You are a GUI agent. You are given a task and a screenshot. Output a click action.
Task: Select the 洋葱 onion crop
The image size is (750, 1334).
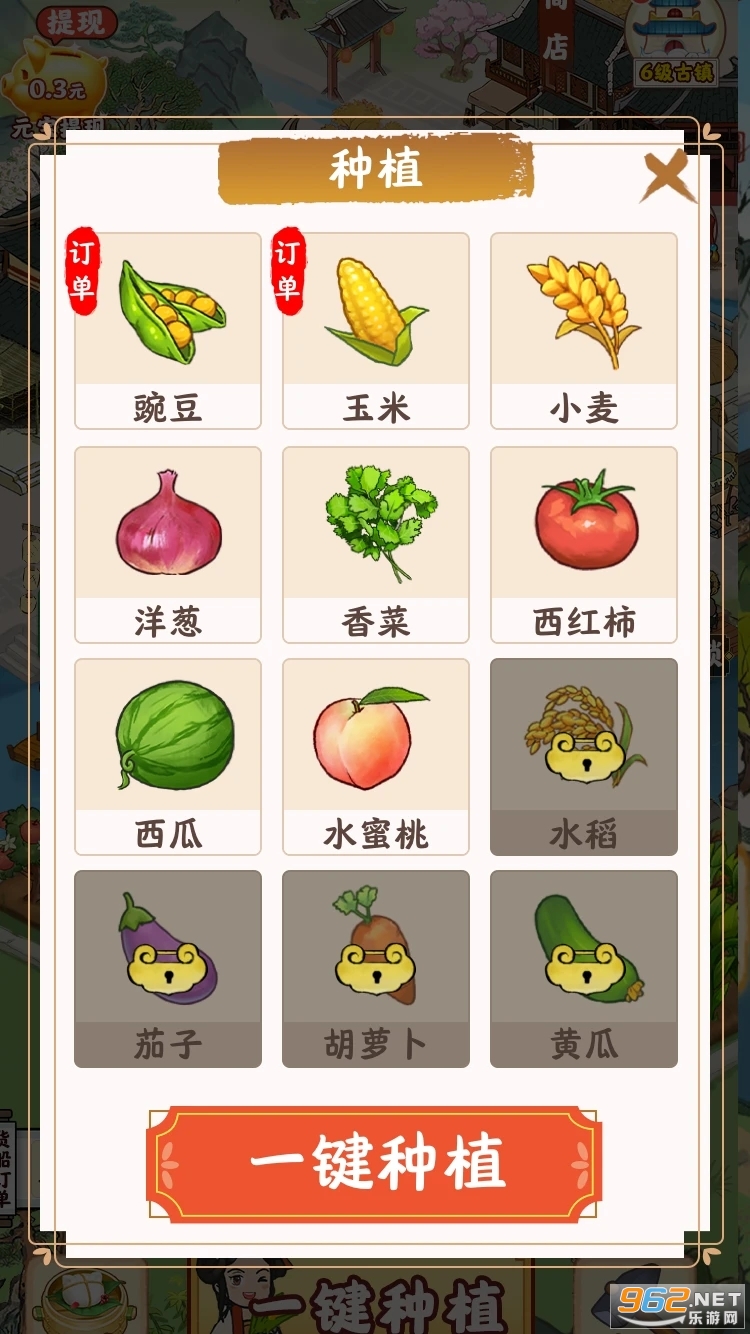click(x=168, y=544)
